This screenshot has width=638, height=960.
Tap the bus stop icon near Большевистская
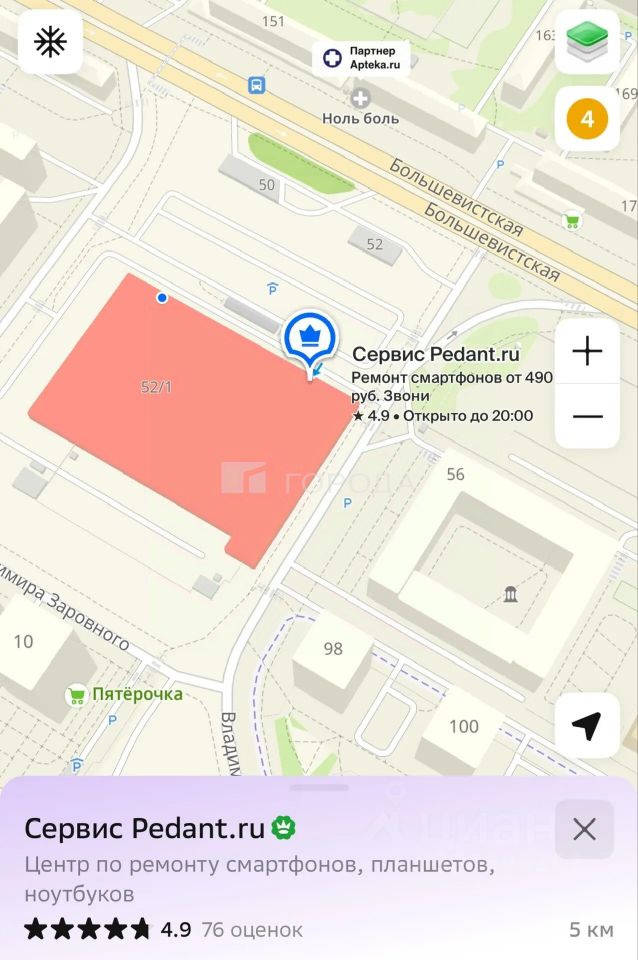pos(257,86)
